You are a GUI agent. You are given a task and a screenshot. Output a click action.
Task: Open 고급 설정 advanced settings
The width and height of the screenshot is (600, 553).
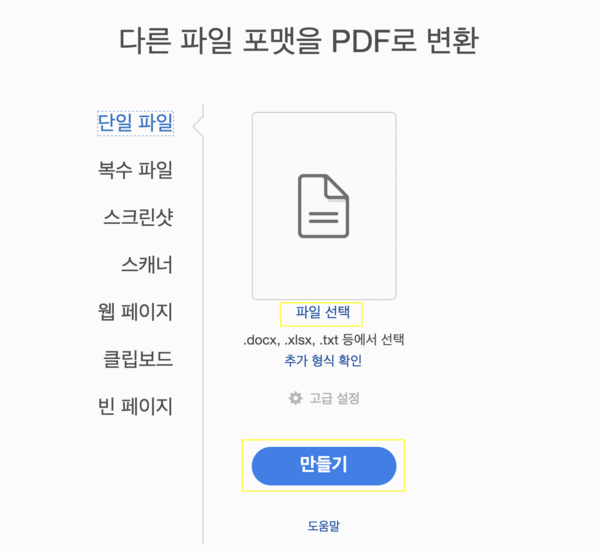323,398
